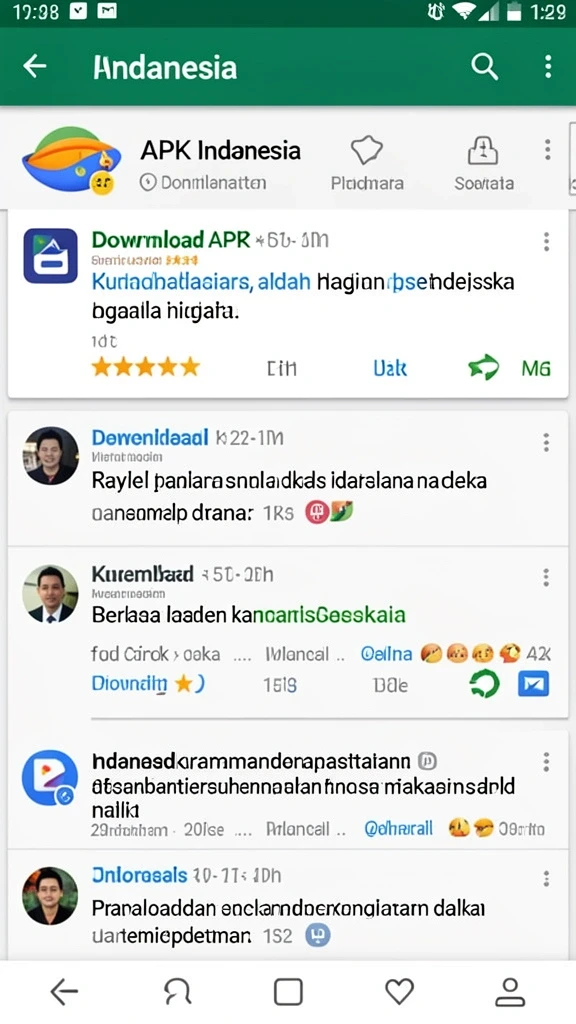Open overflow menu on the Dewenldaal post
576x1024 pixels.
(546, 442)
